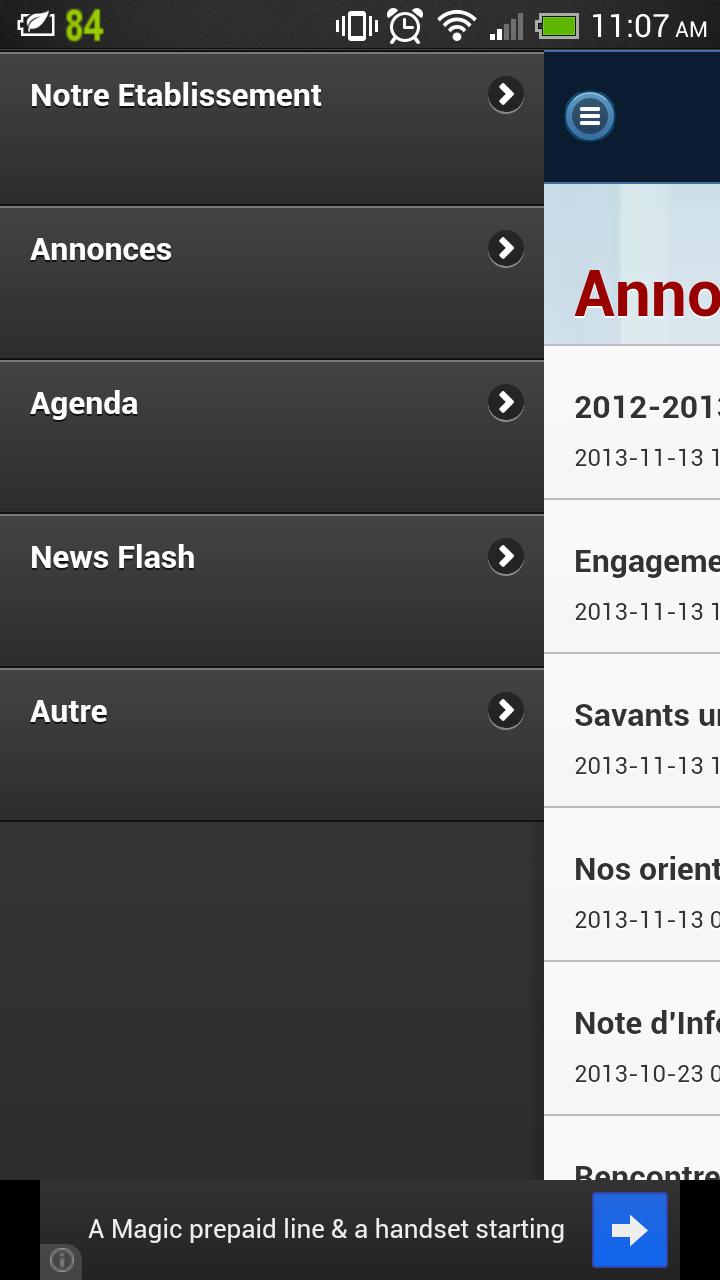
Task: Close drawer with the round menu button
Action: point(590,116)
